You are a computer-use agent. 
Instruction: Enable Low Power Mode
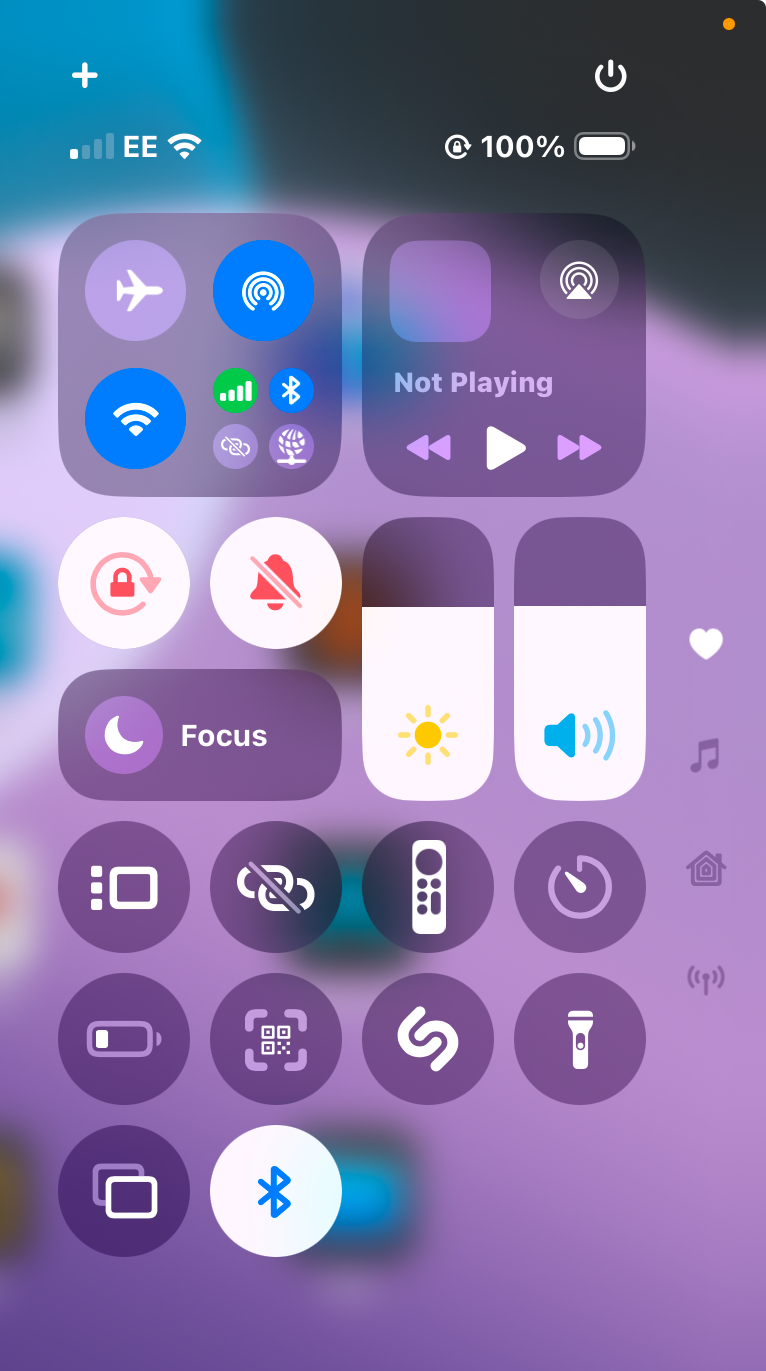(x=124, y=1039)
